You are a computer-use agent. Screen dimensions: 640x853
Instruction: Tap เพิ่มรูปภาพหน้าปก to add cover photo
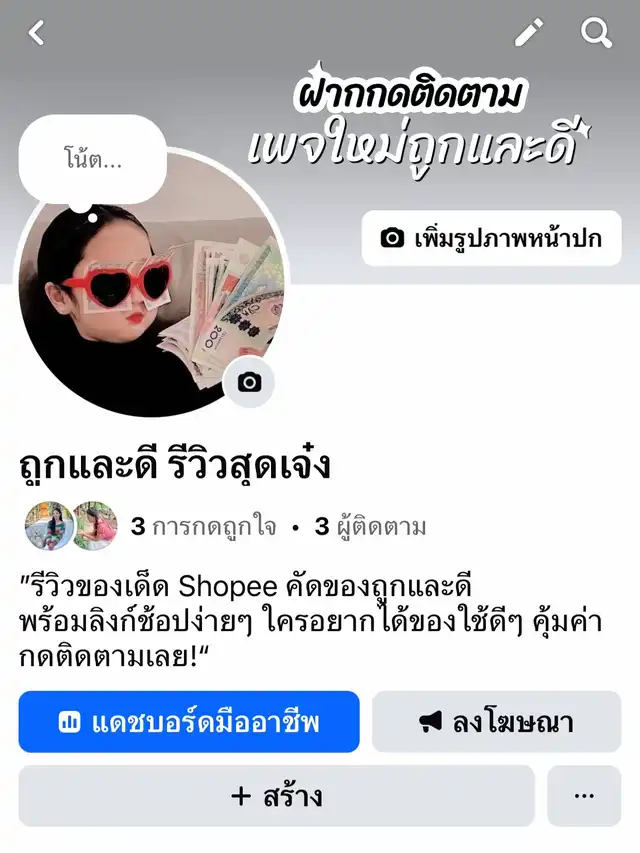tap(491, 238)
